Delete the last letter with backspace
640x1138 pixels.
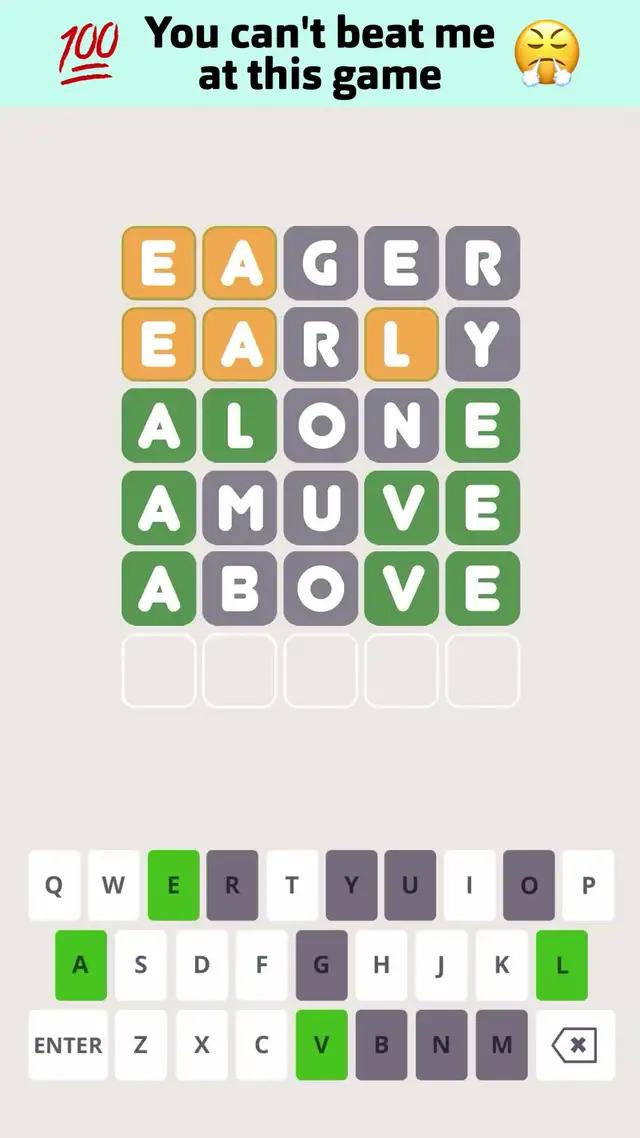[x=575, y=1045]
